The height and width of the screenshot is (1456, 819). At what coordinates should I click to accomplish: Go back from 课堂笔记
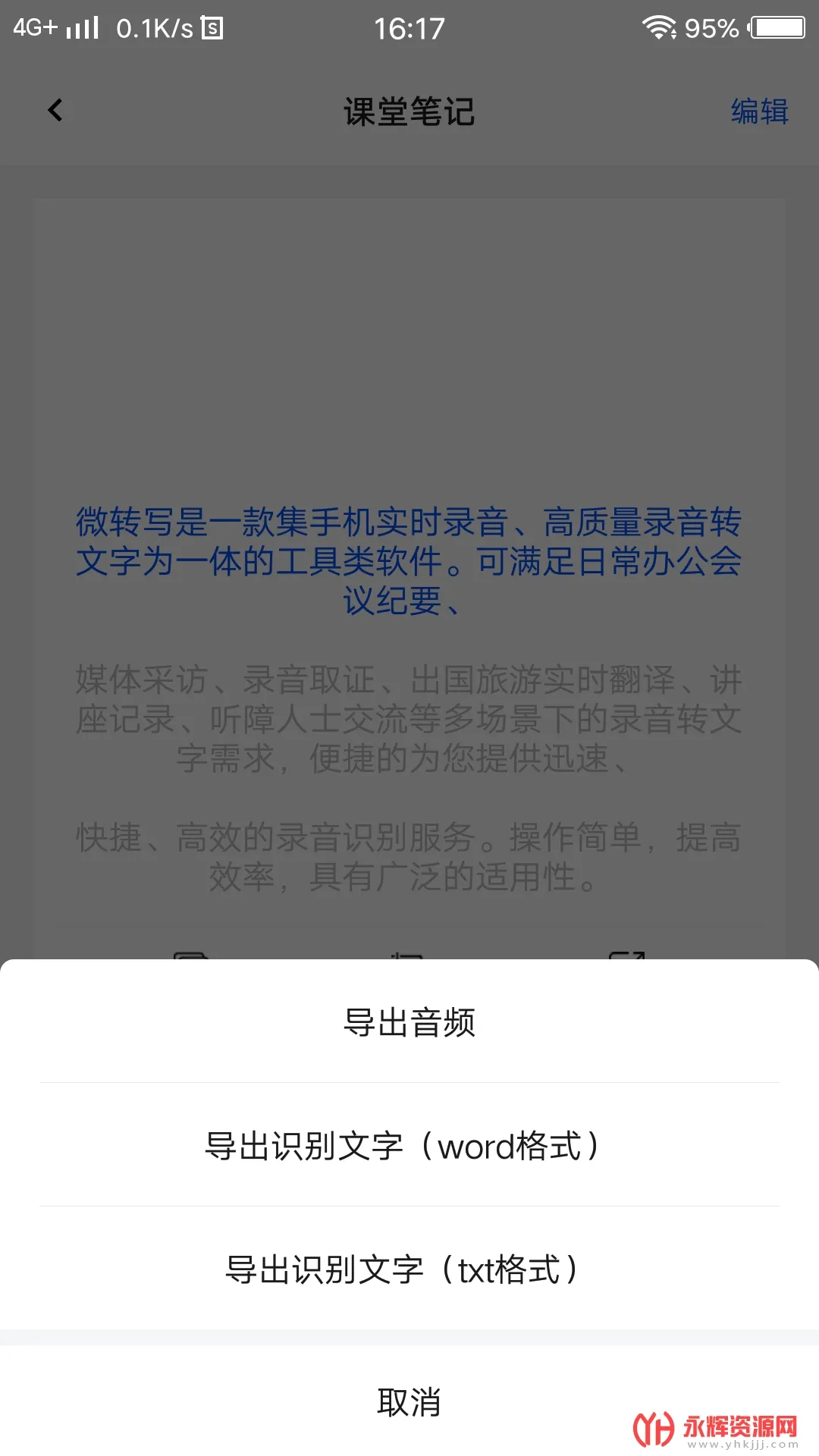(x=55, y=111)
